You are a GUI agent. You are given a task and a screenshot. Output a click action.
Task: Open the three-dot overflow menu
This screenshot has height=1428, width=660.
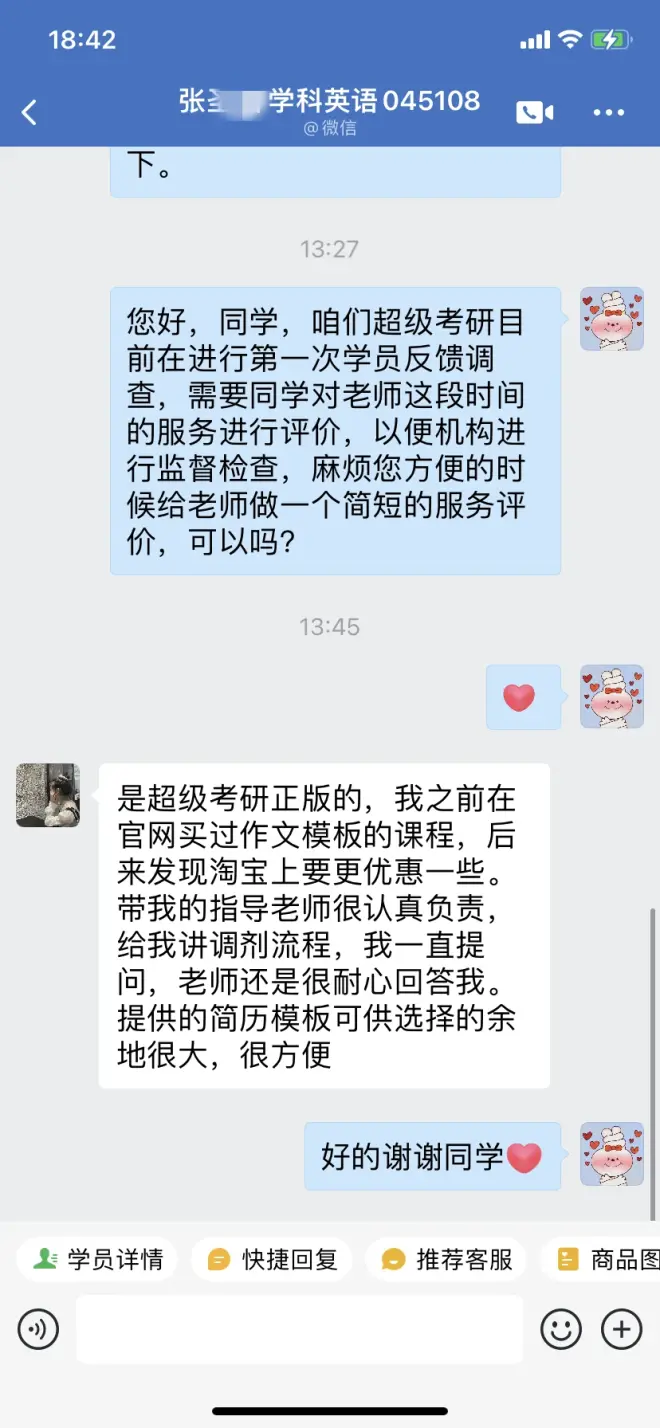608,112
